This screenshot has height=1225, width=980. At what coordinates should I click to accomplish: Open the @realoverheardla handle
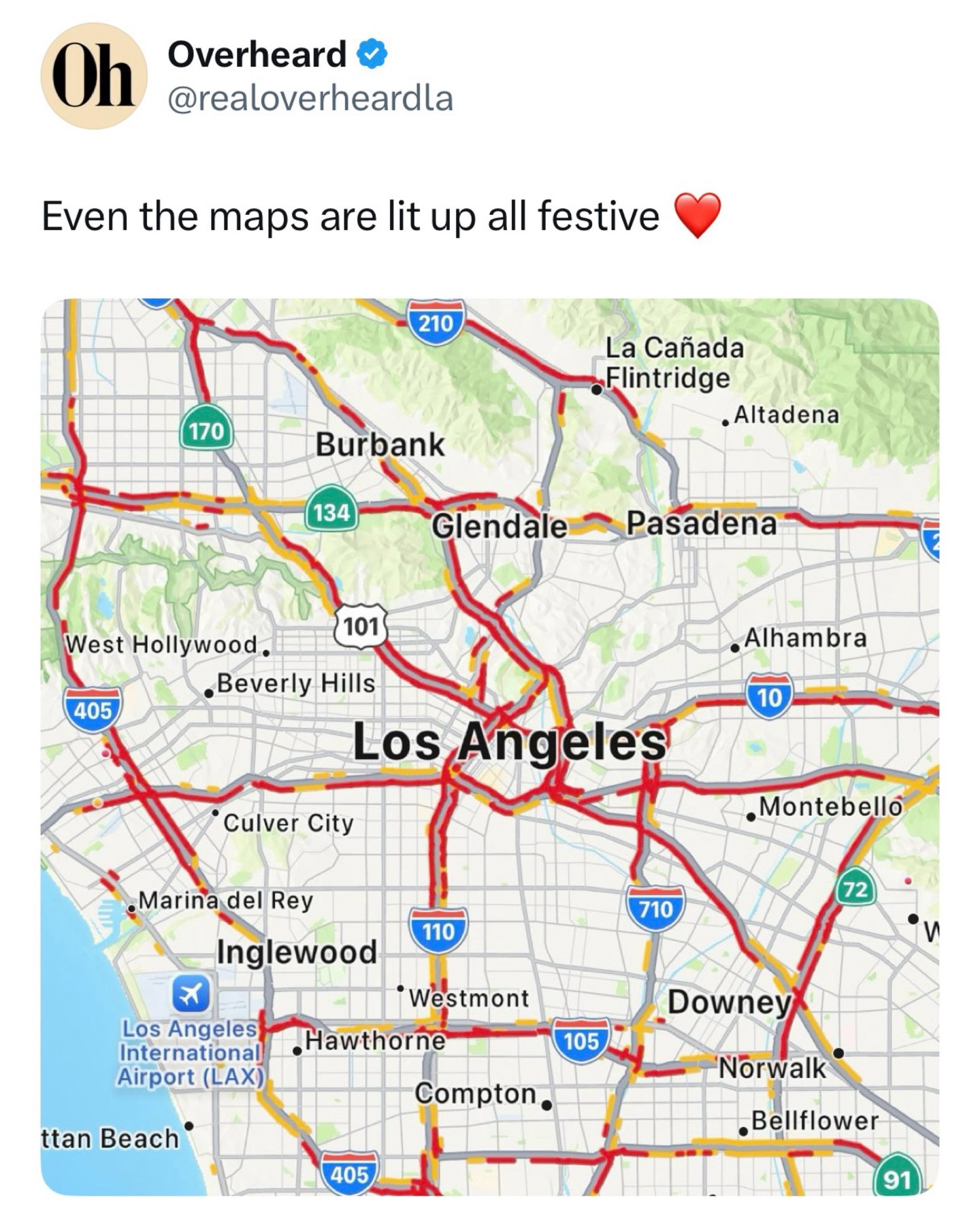[310, 98]
